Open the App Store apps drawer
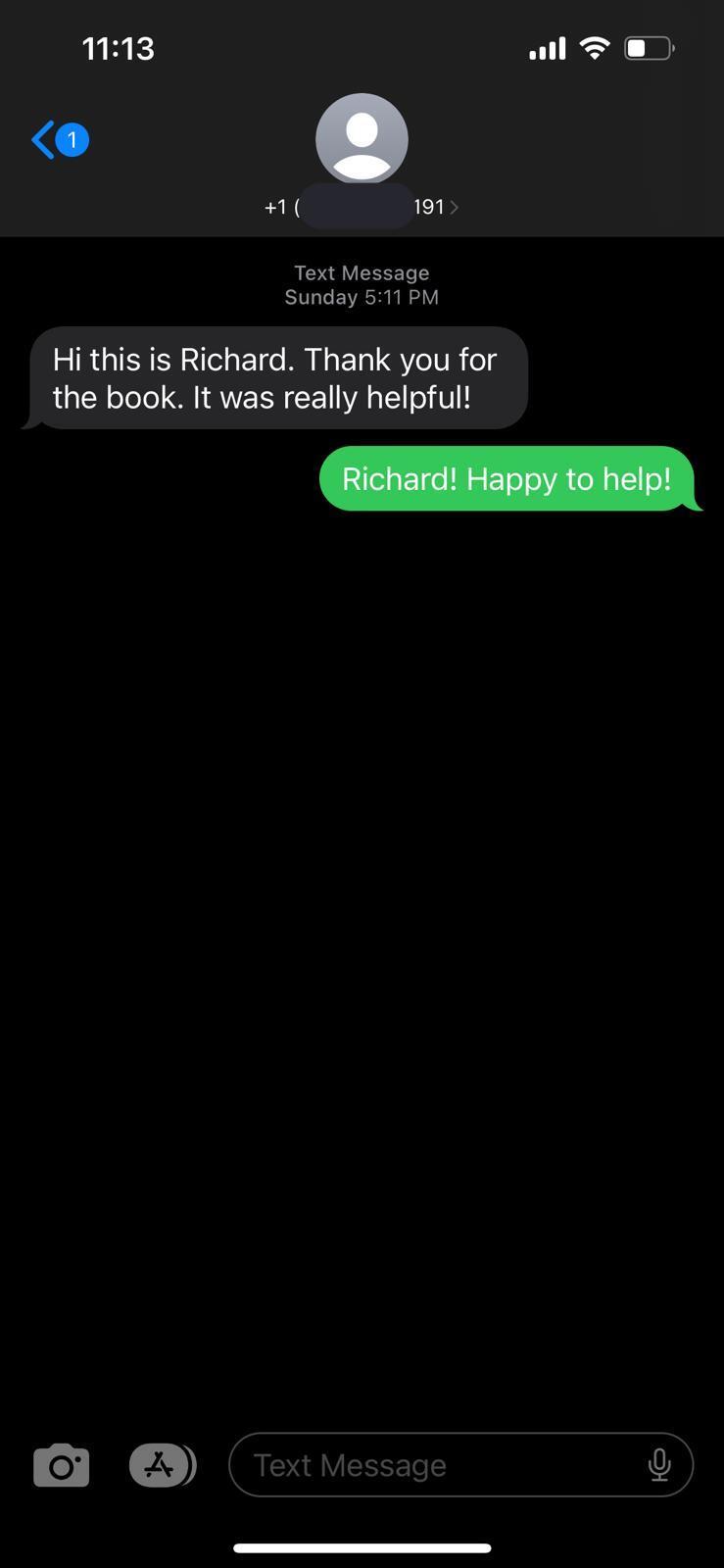Viewport: 724px width, 1568px height. tap(161, 1466)
